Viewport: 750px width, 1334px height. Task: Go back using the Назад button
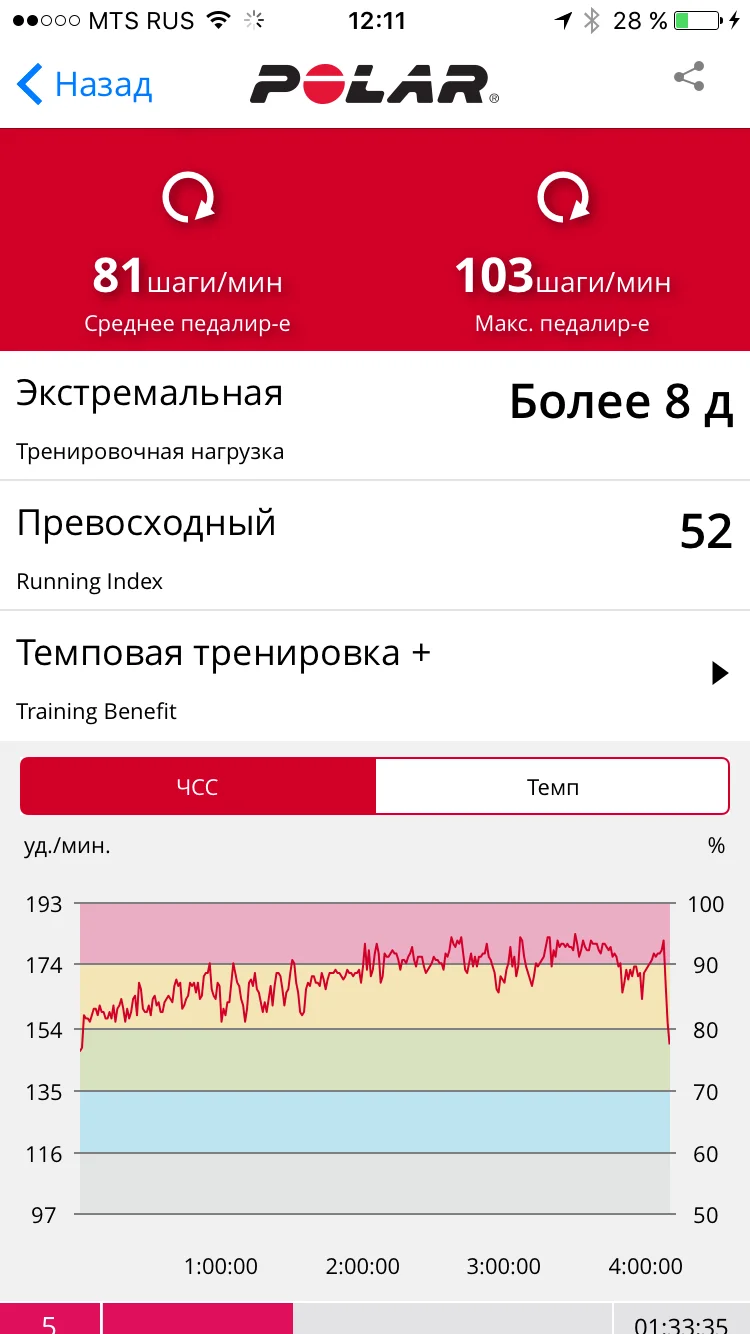[85, 85]
